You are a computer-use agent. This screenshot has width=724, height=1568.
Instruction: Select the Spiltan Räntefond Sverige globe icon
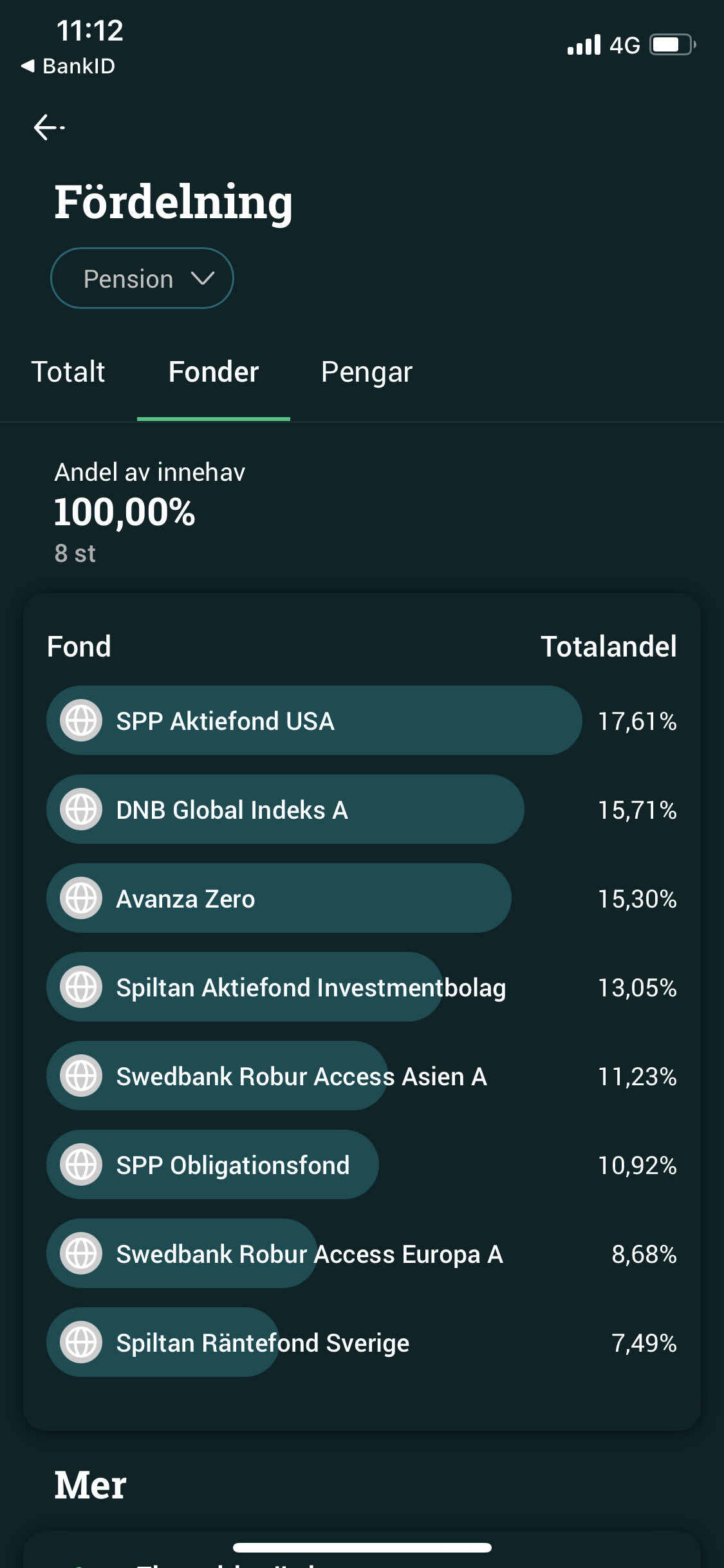(x=80, y=1342)
